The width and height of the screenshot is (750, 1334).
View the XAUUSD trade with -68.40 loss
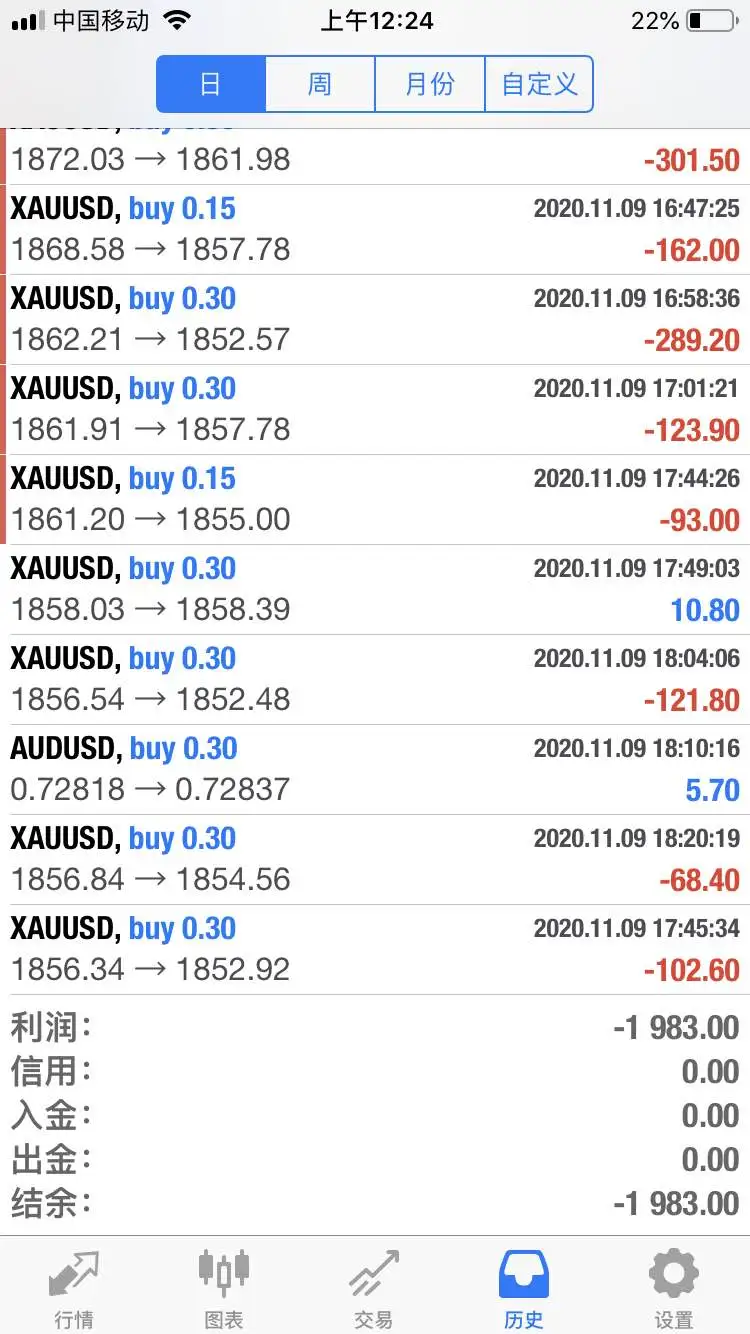tap(375, 860)
